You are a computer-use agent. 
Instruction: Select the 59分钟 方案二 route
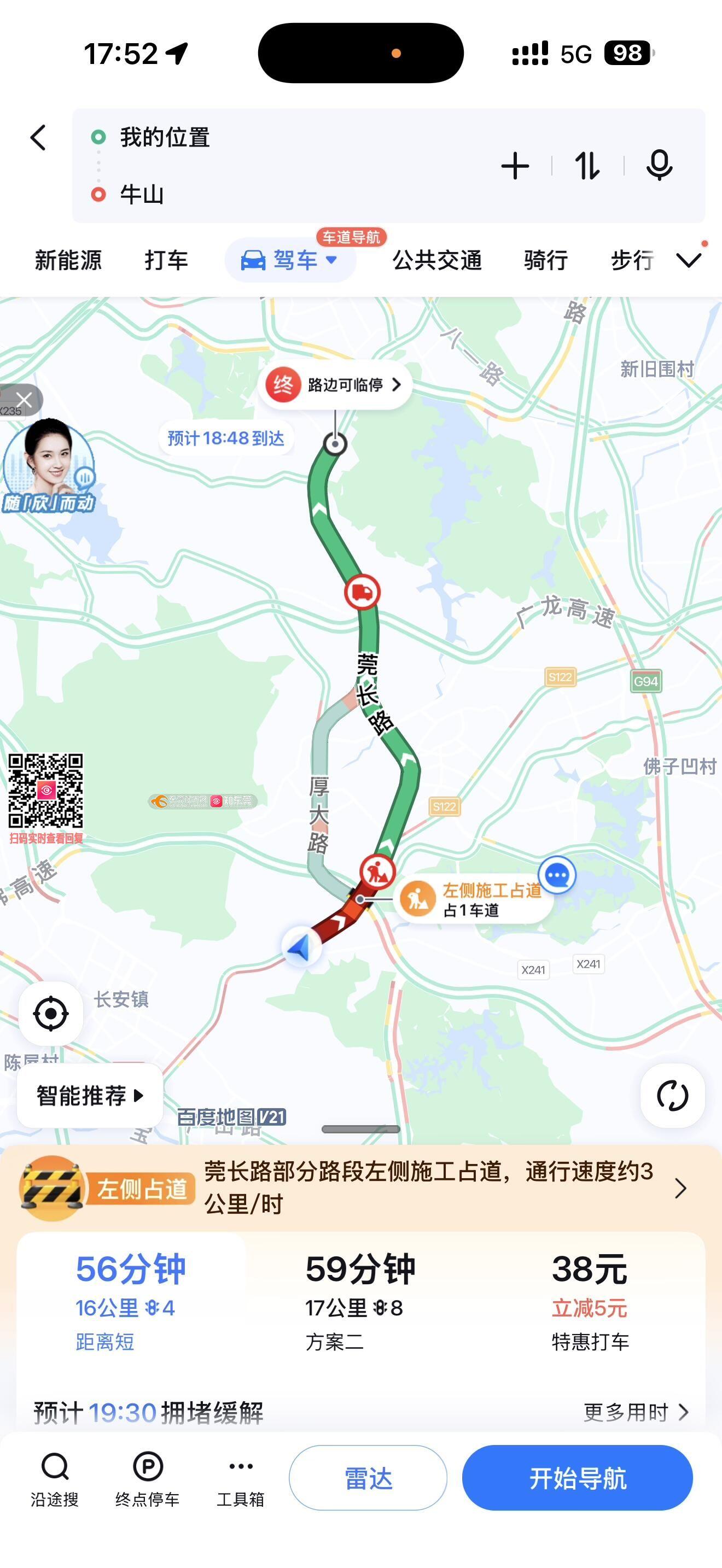pyautogui.click(x=360, y=1296)
